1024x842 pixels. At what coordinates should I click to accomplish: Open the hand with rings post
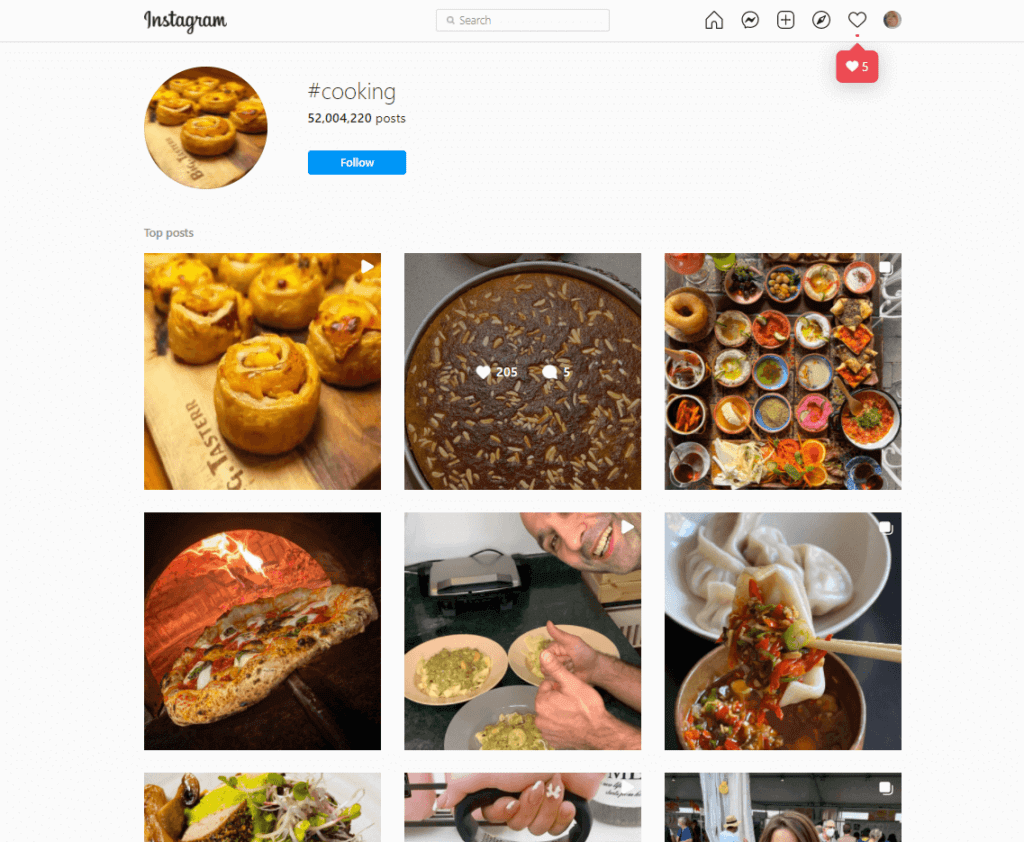click(x=522, y=806)
